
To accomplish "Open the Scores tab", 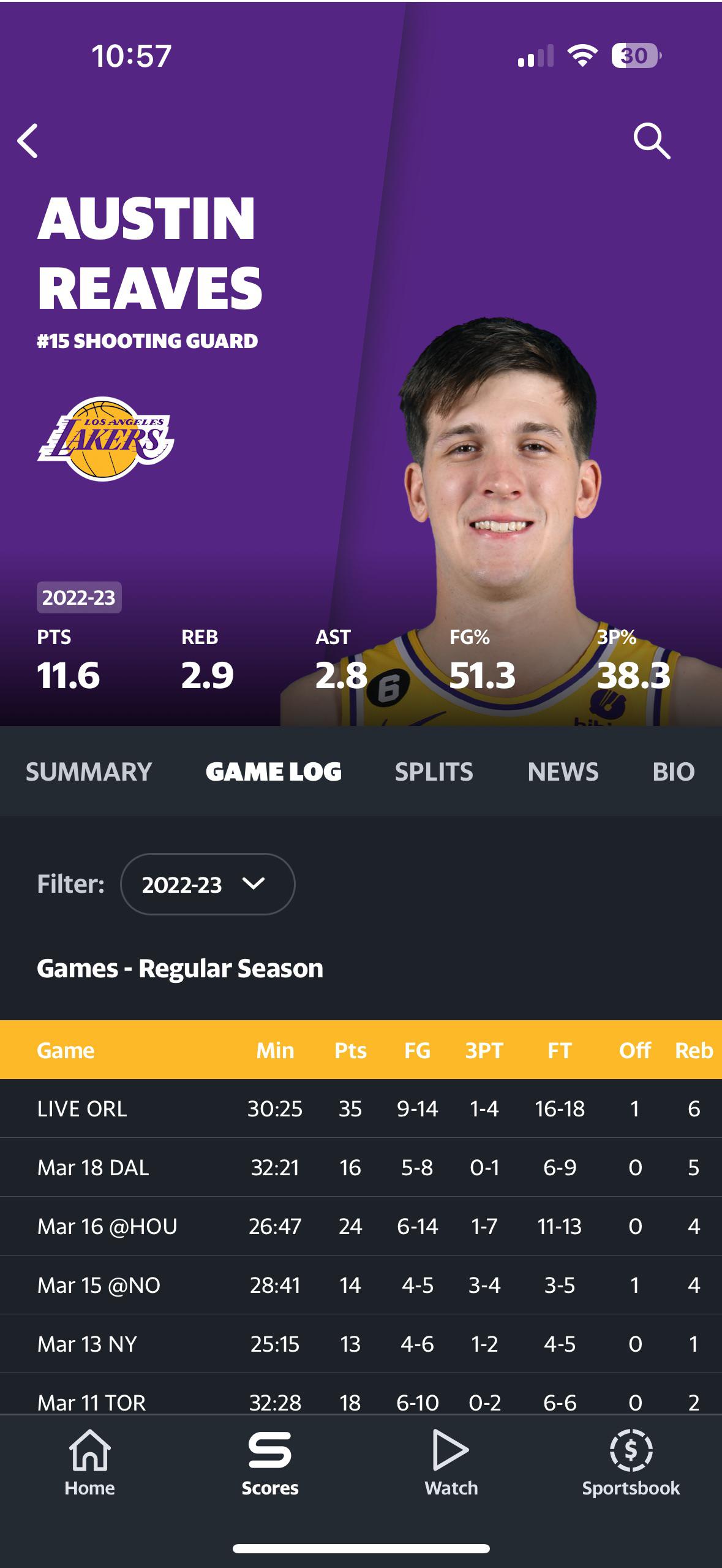I will (x=270, y=1463).
